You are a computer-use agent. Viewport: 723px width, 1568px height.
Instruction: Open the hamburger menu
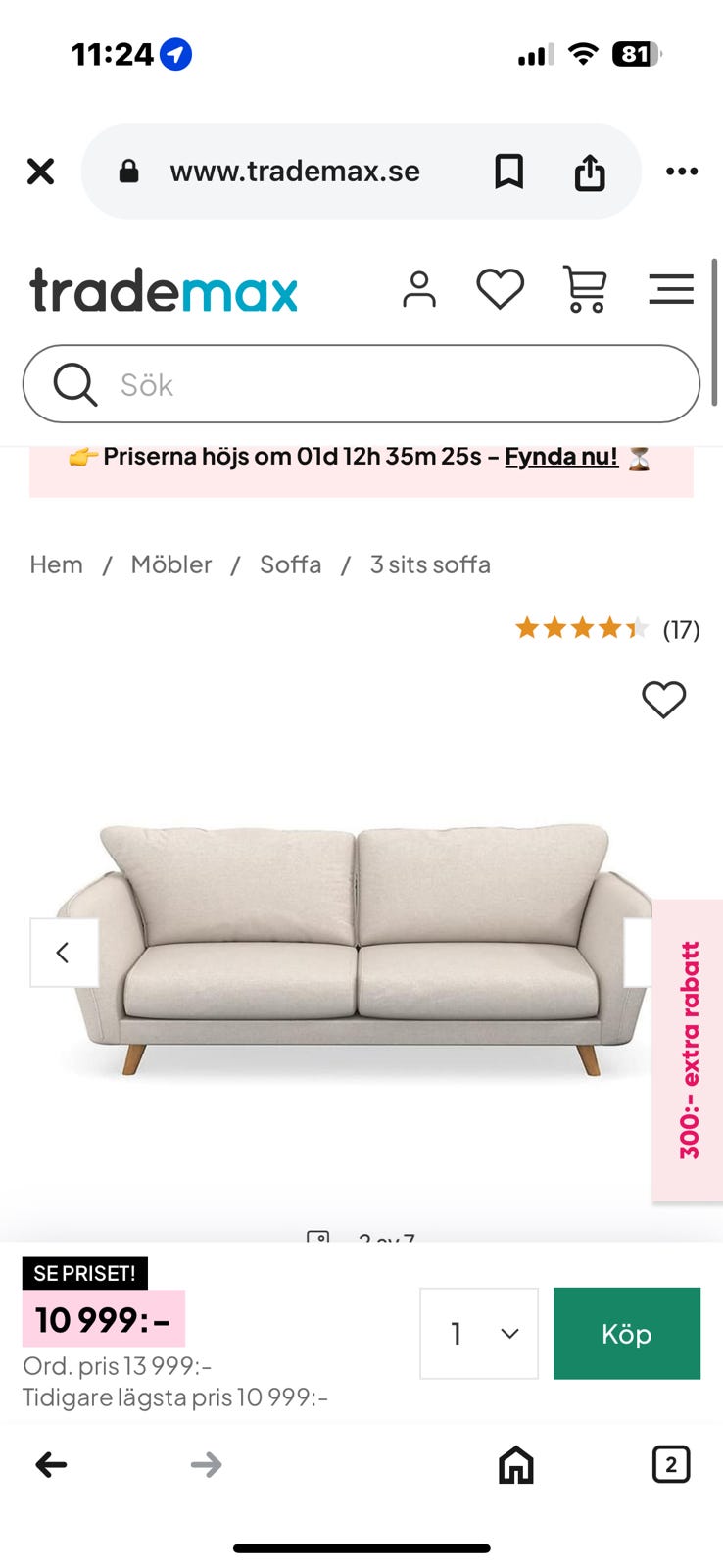pos(671,289)
